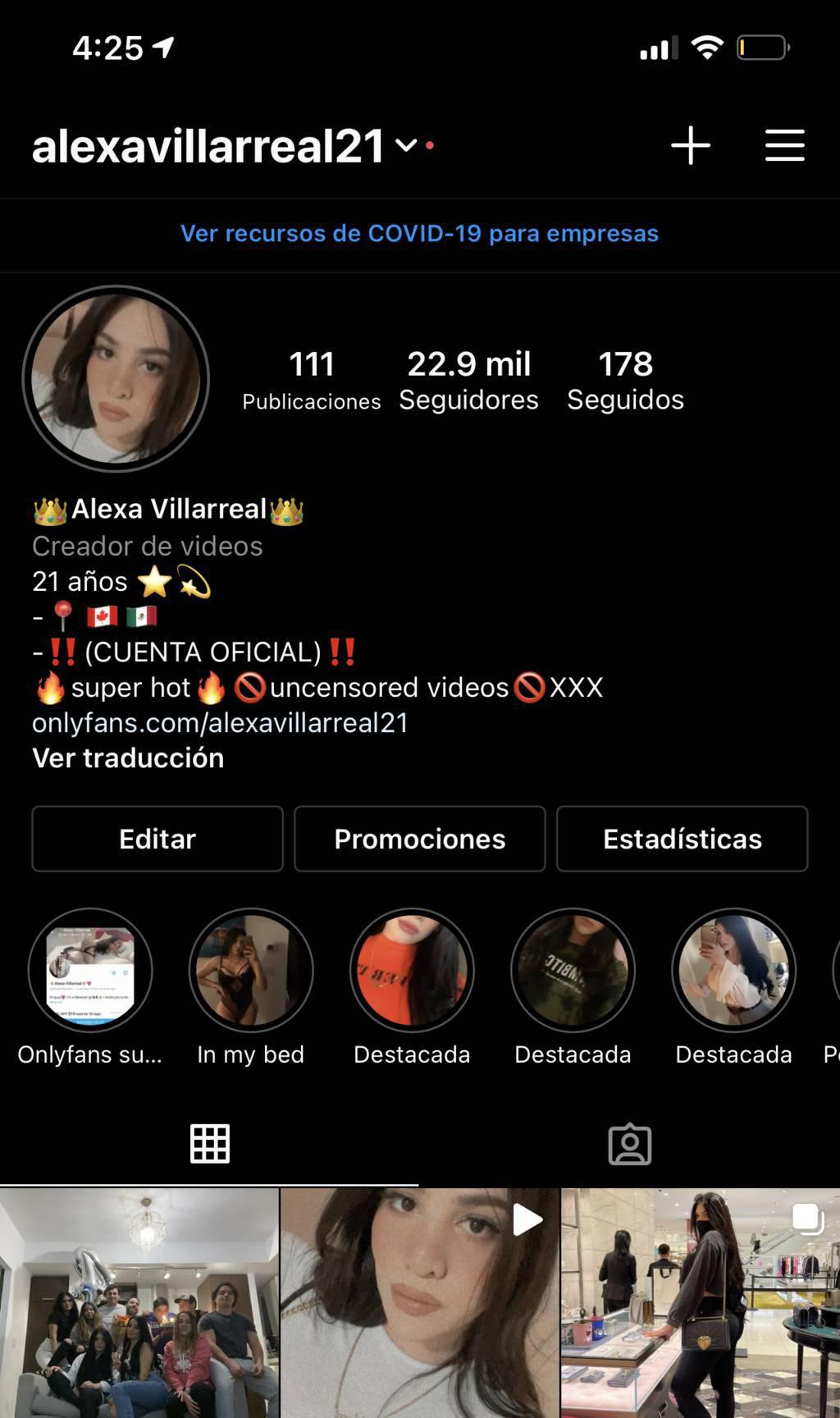Open the hamburger menu

coord(784,146)
